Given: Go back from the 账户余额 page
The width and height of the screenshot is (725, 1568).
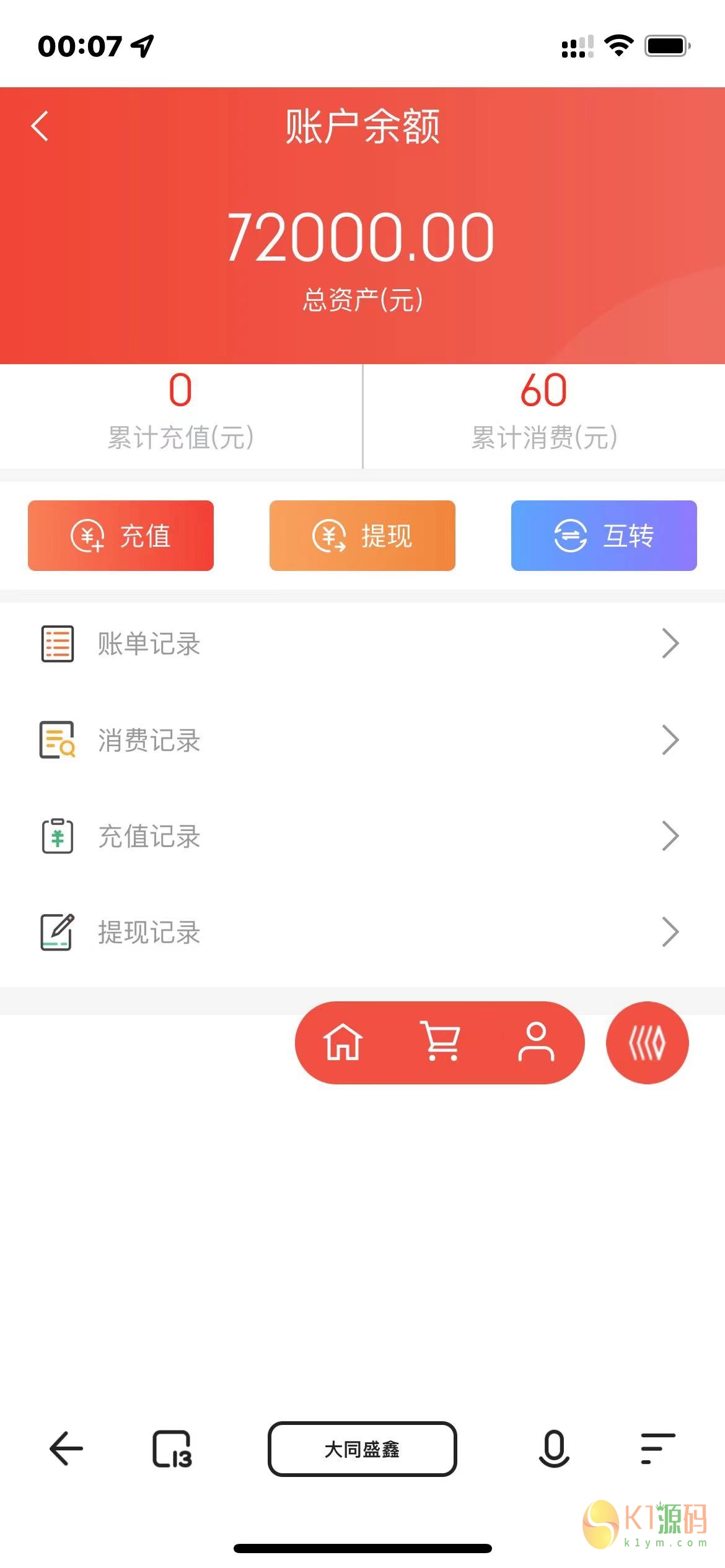Looking at the screenshot, I should [40, 126].
